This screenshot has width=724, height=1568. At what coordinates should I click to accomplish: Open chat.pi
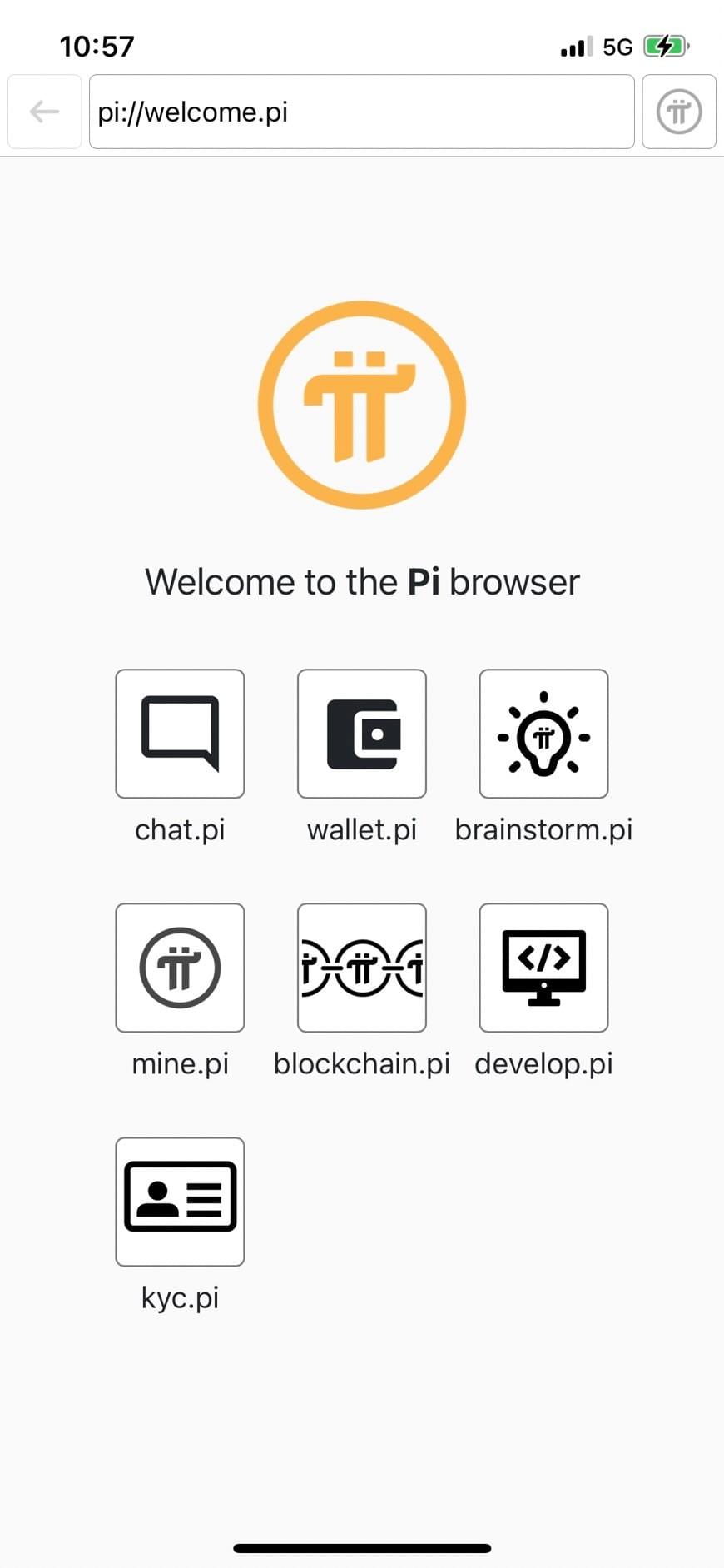180,734
